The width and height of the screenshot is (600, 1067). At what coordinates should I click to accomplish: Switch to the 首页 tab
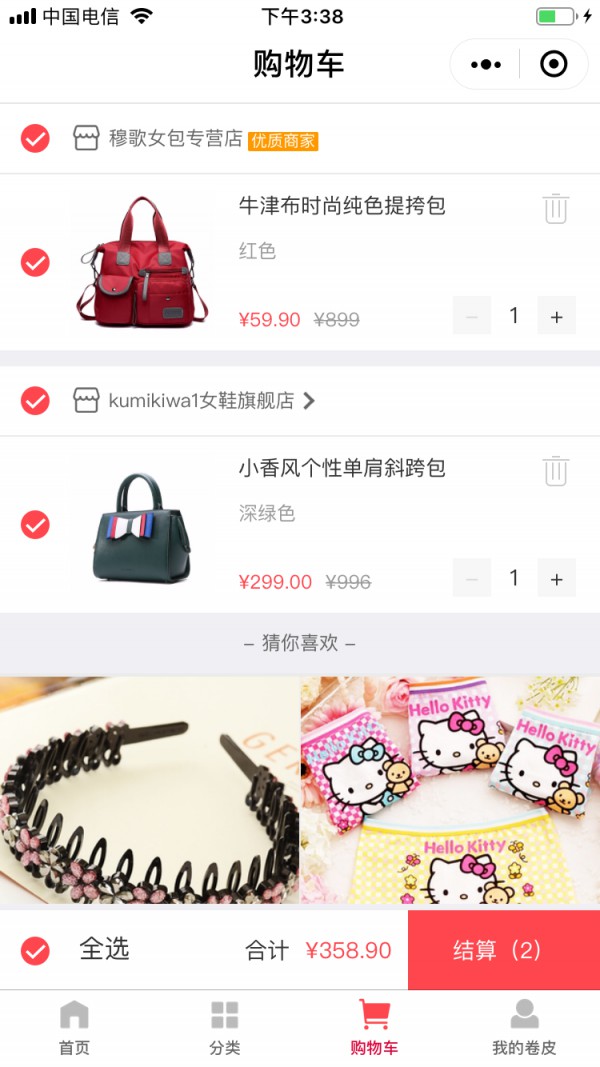pyautogui.click(x=74, y=1028)
